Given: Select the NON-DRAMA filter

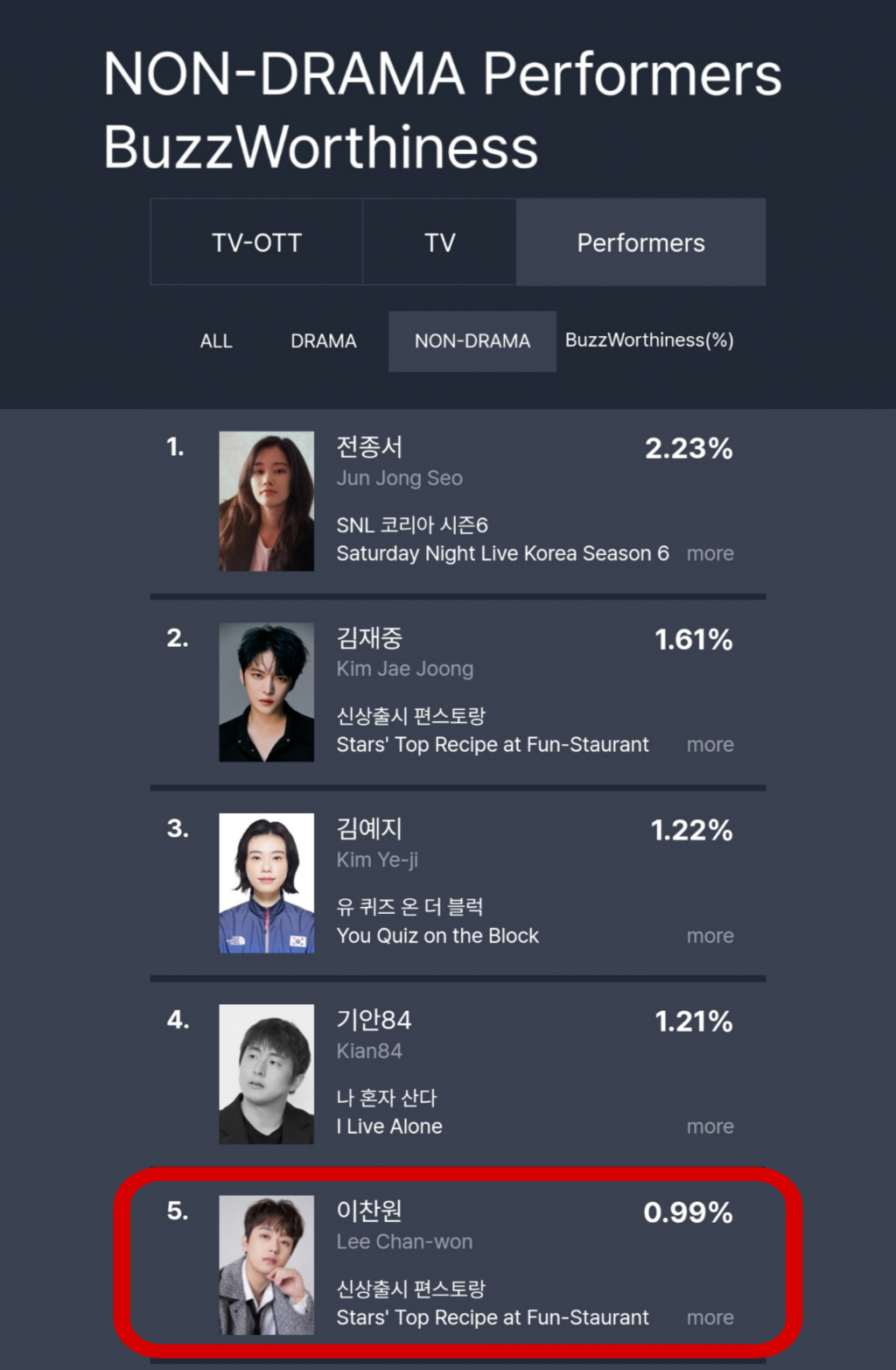Looking at the screenshot, I should [472, 341].
